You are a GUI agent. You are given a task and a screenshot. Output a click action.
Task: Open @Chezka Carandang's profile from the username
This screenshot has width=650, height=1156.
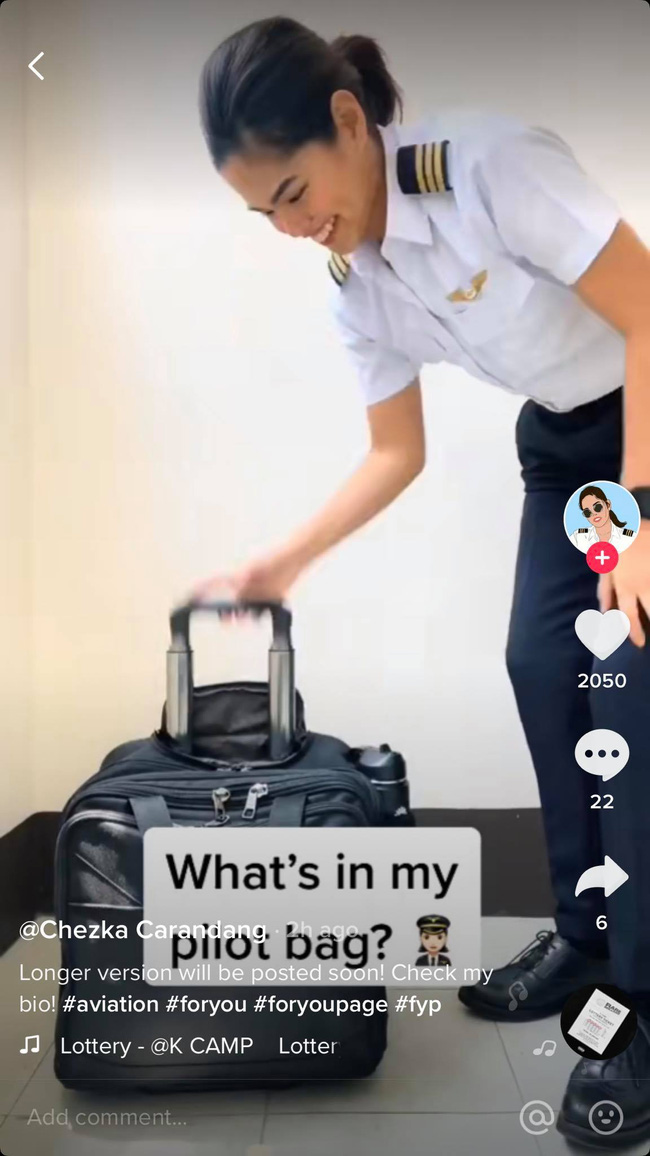click(143, 930)
